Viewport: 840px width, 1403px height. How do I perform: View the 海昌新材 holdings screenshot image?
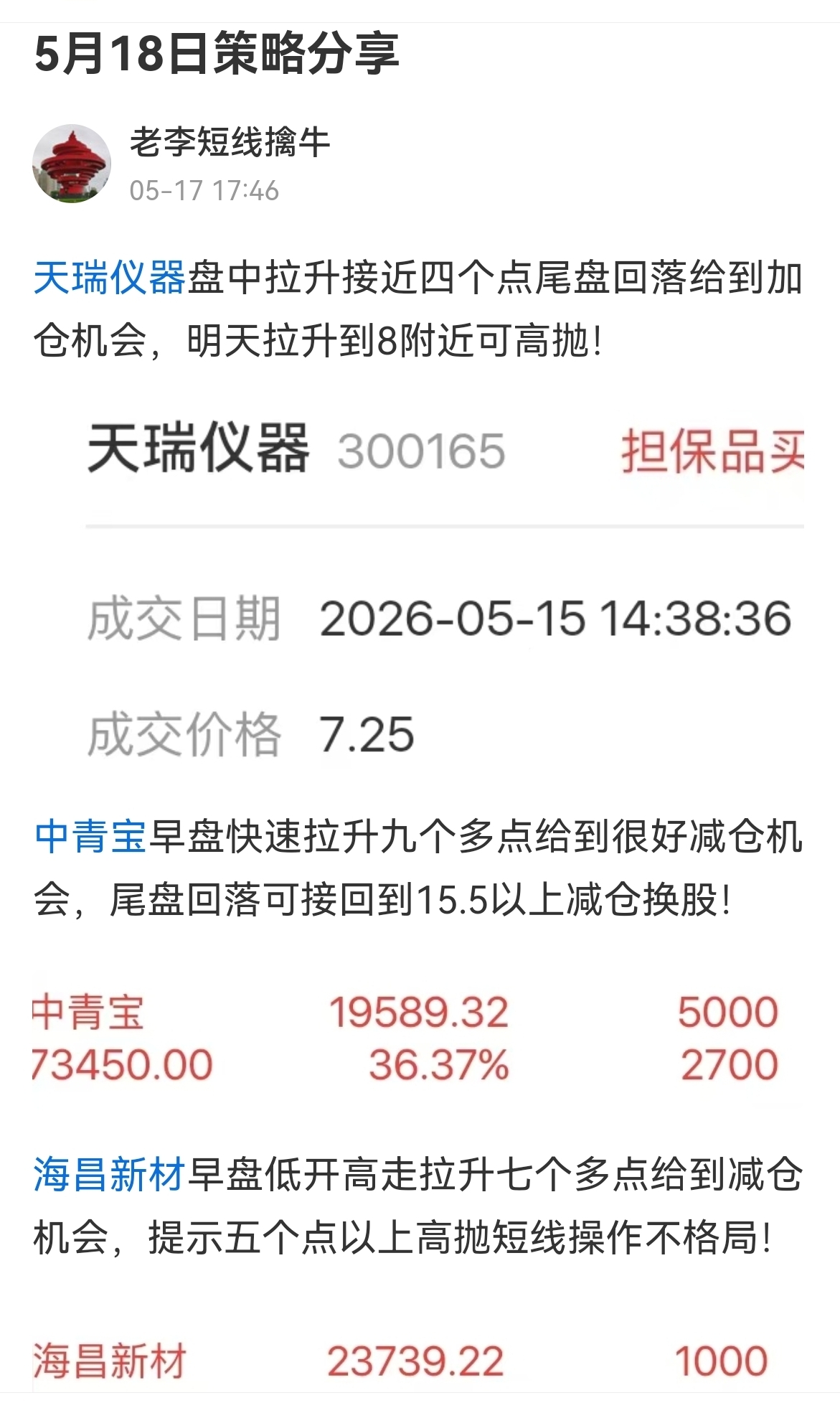(419, 1360)
